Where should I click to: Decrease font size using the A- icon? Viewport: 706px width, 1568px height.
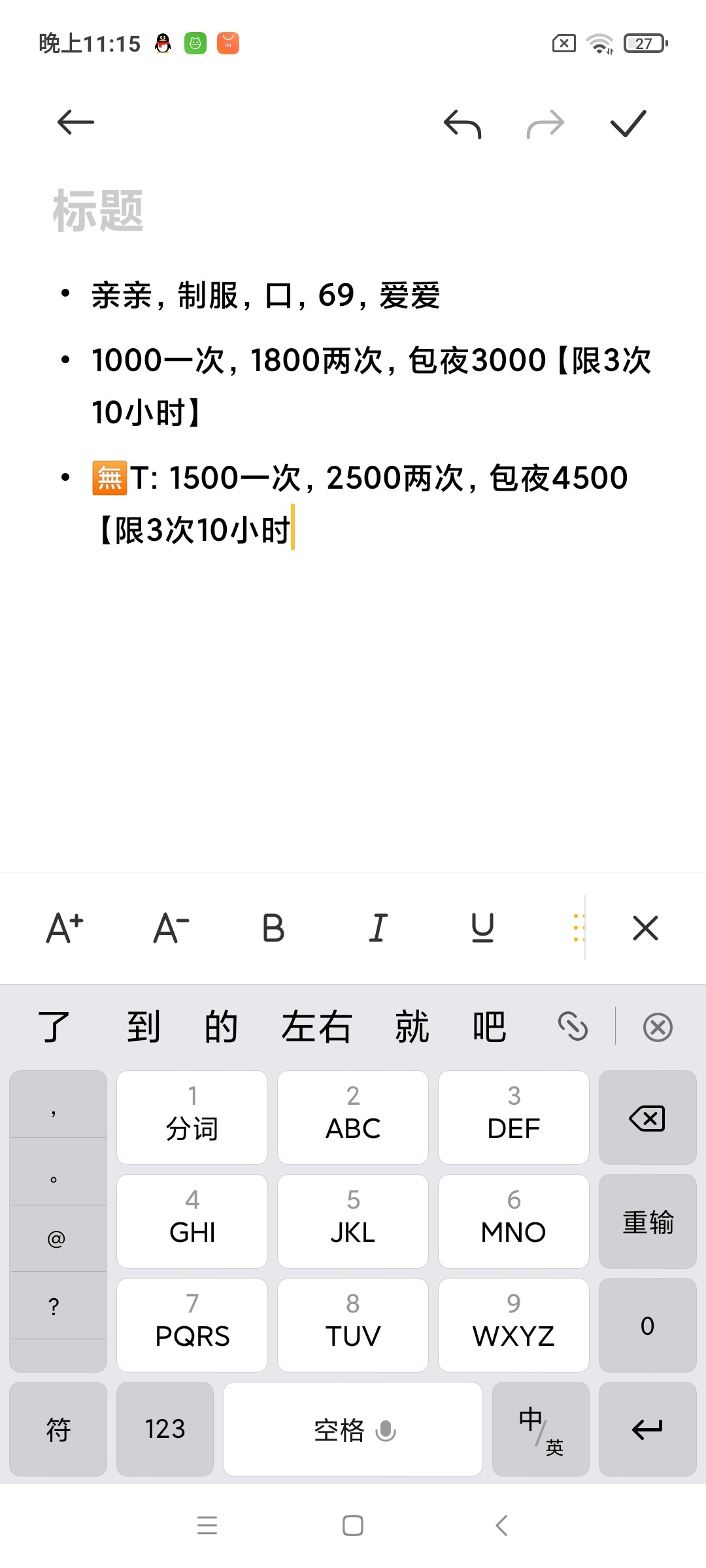click(x=169, y=928)
